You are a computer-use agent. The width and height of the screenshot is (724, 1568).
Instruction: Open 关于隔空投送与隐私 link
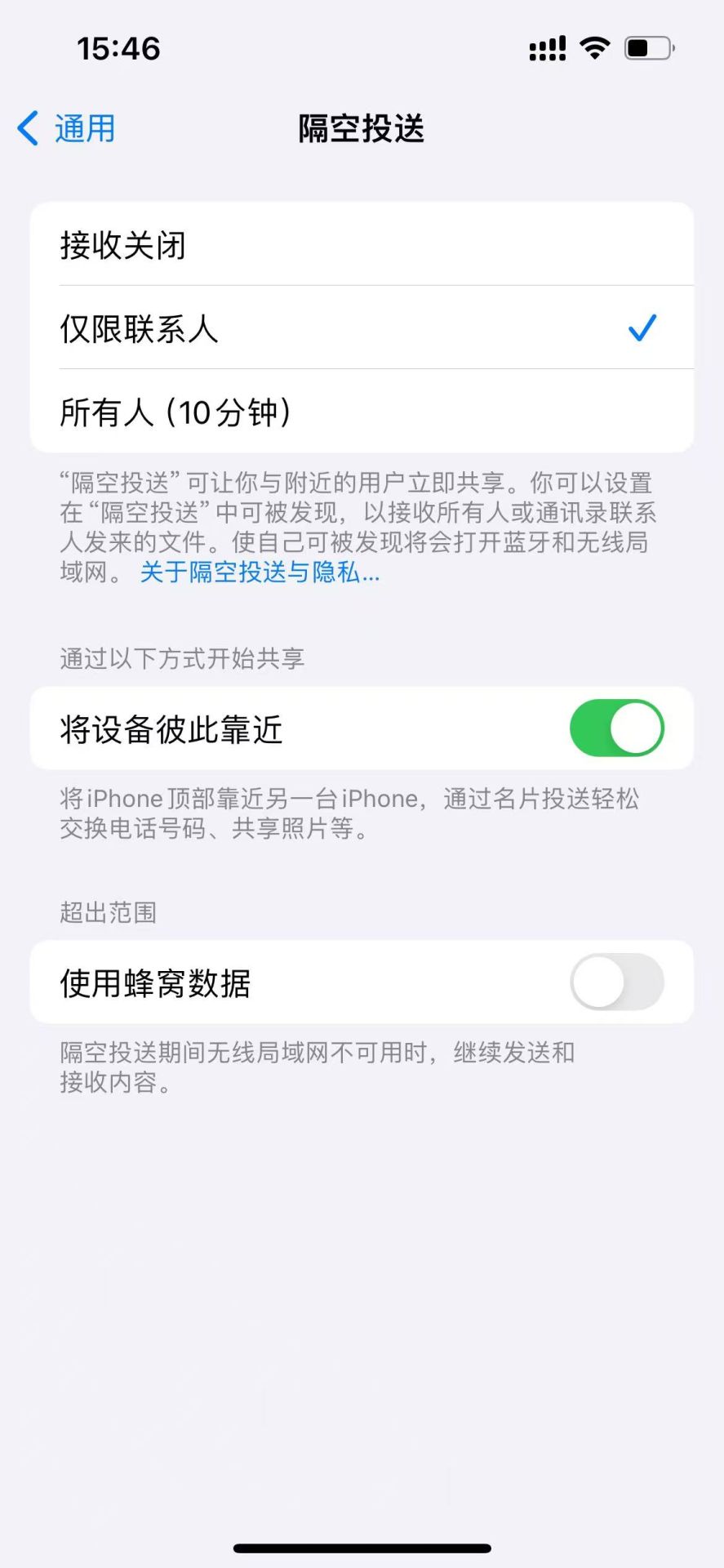coord(260,572)
